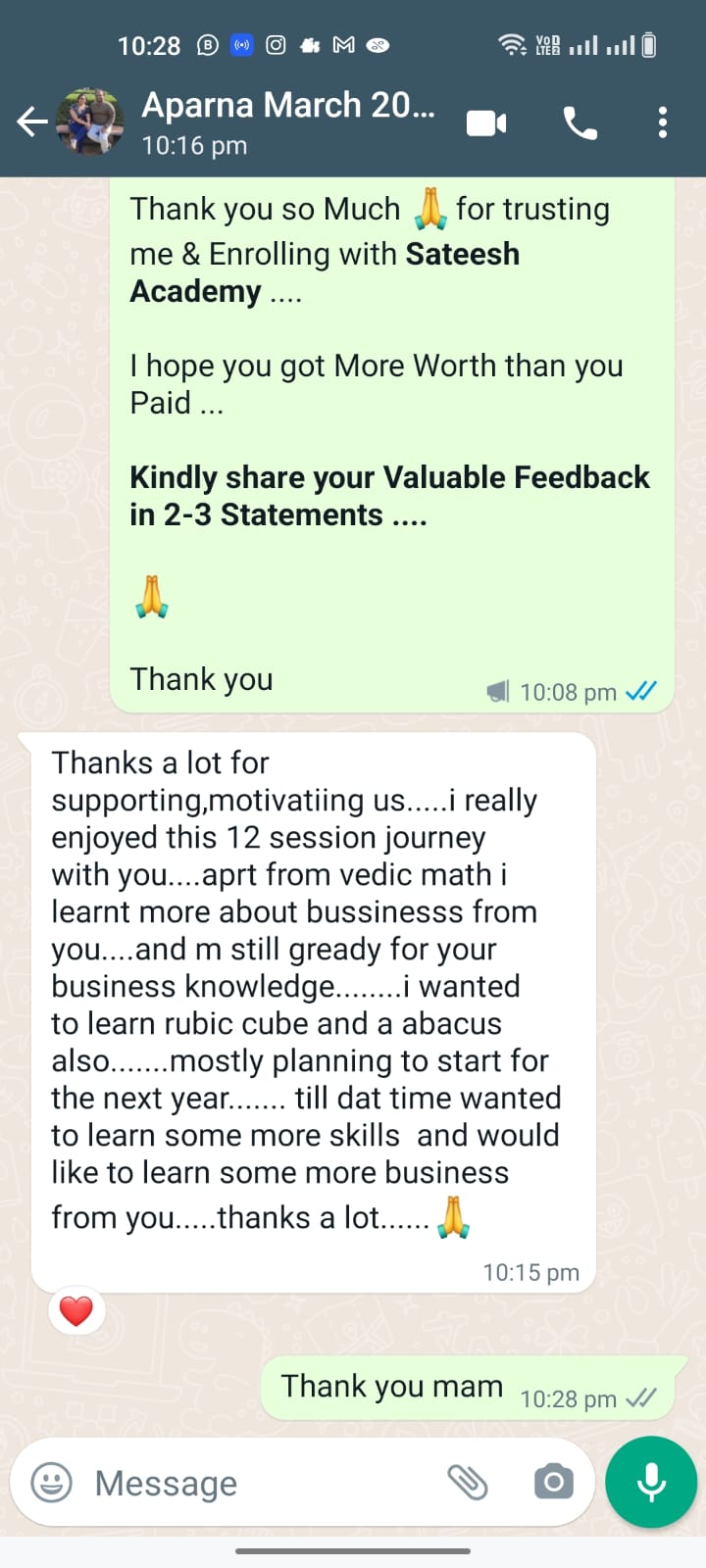Tap the voice message microphone
Screen dimensions: 706x1568
pos(651,1483)
